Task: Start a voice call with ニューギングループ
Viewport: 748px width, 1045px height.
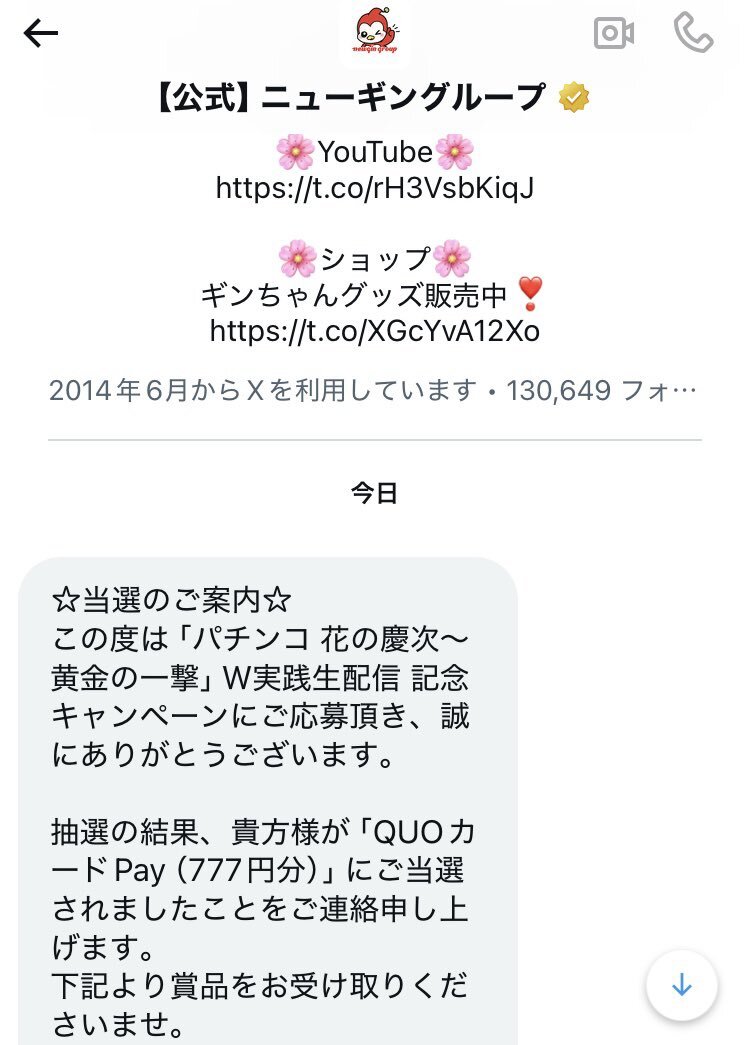Action: tap(693, 34)
